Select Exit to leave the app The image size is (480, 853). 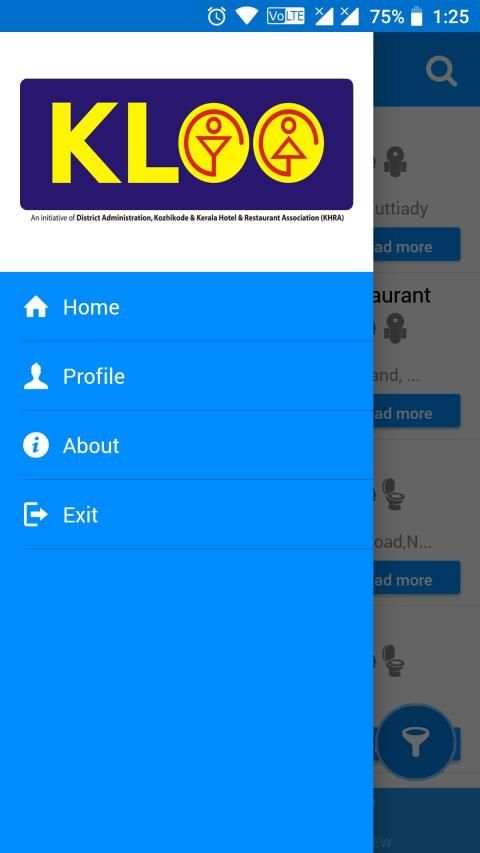click(x=187, y=515)
